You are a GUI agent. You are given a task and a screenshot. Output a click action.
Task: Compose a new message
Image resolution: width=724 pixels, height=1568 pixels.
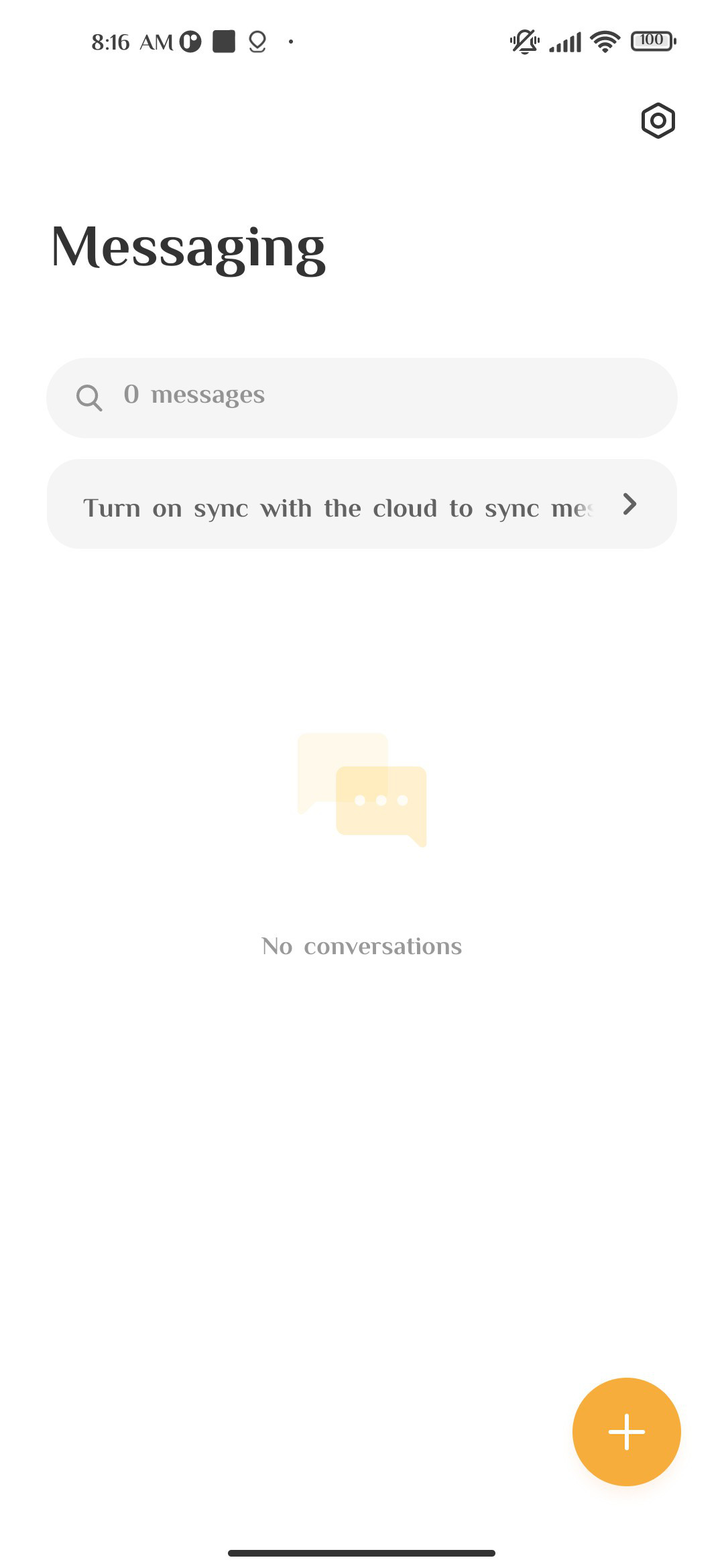click(x=626, y=1431)
